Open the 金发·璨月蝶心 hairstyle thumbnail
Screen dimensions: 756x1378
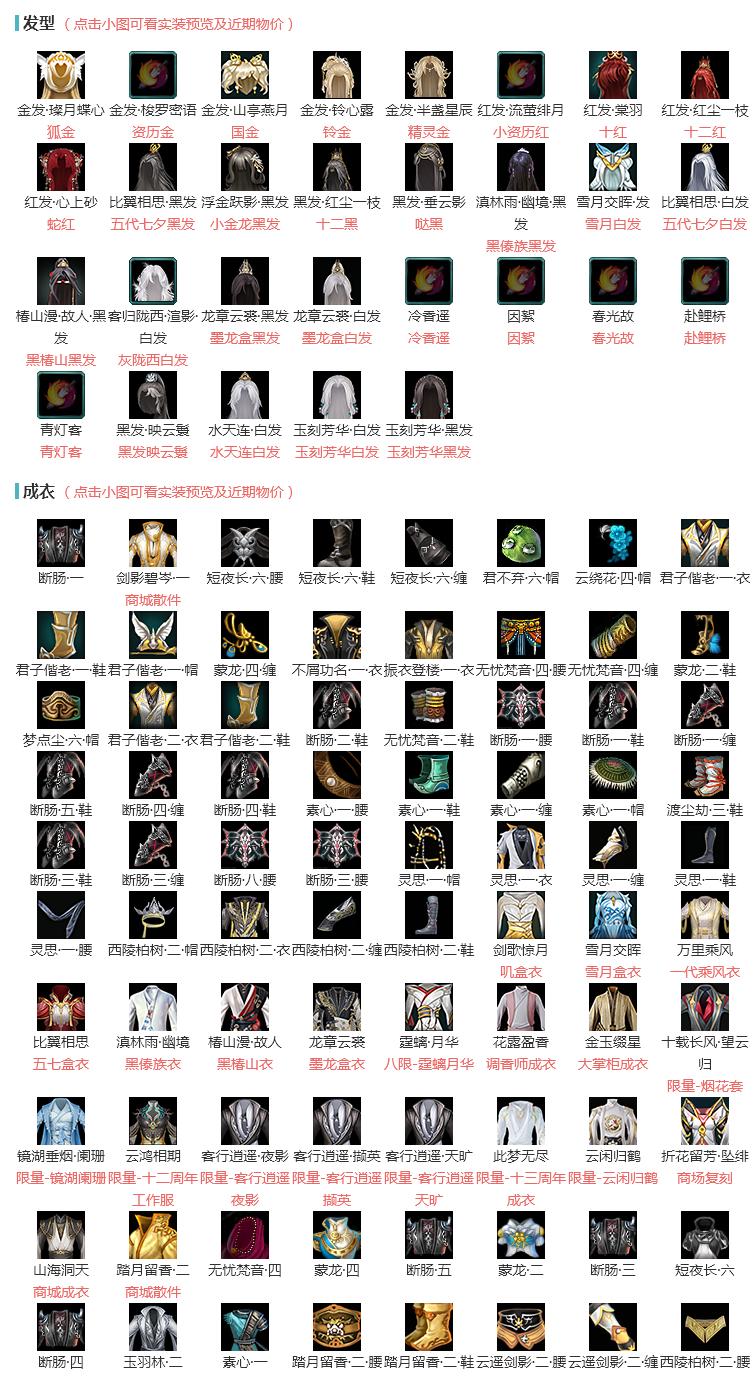pyautogui.click(x=61, y=75)
